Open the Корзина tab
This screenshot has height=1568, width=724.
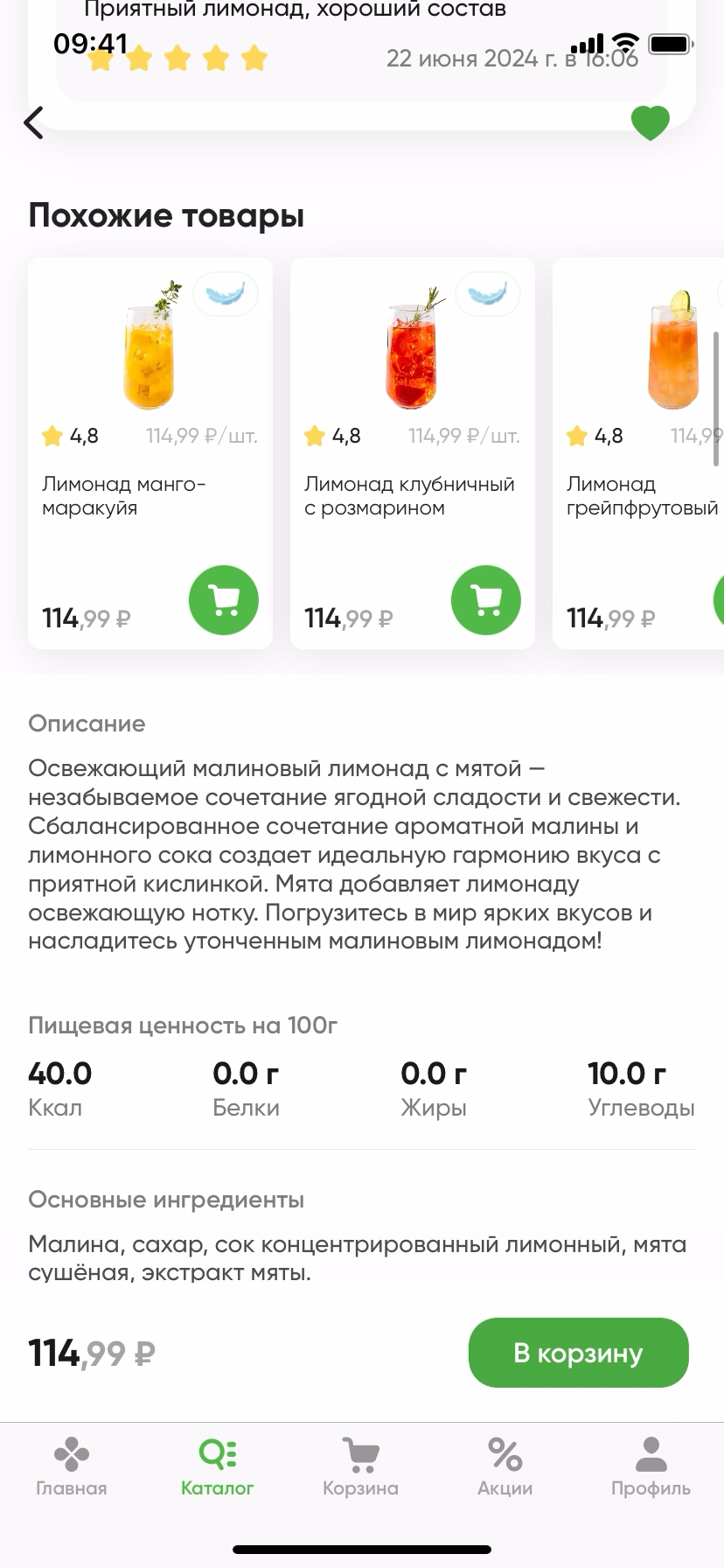[360, 1466]
